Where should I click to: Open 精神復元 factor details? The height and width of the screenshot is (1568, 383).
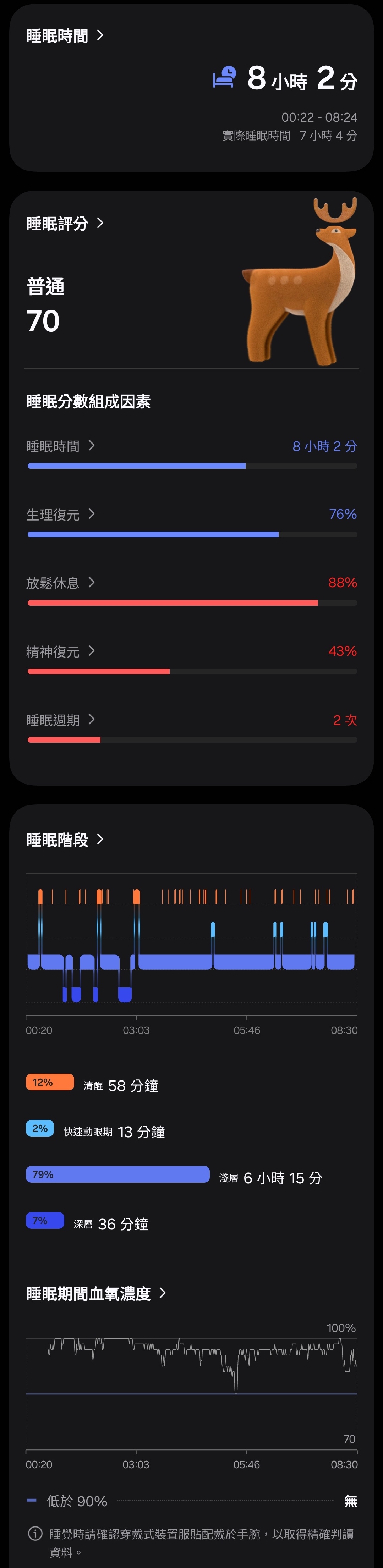tap(60, 651)
